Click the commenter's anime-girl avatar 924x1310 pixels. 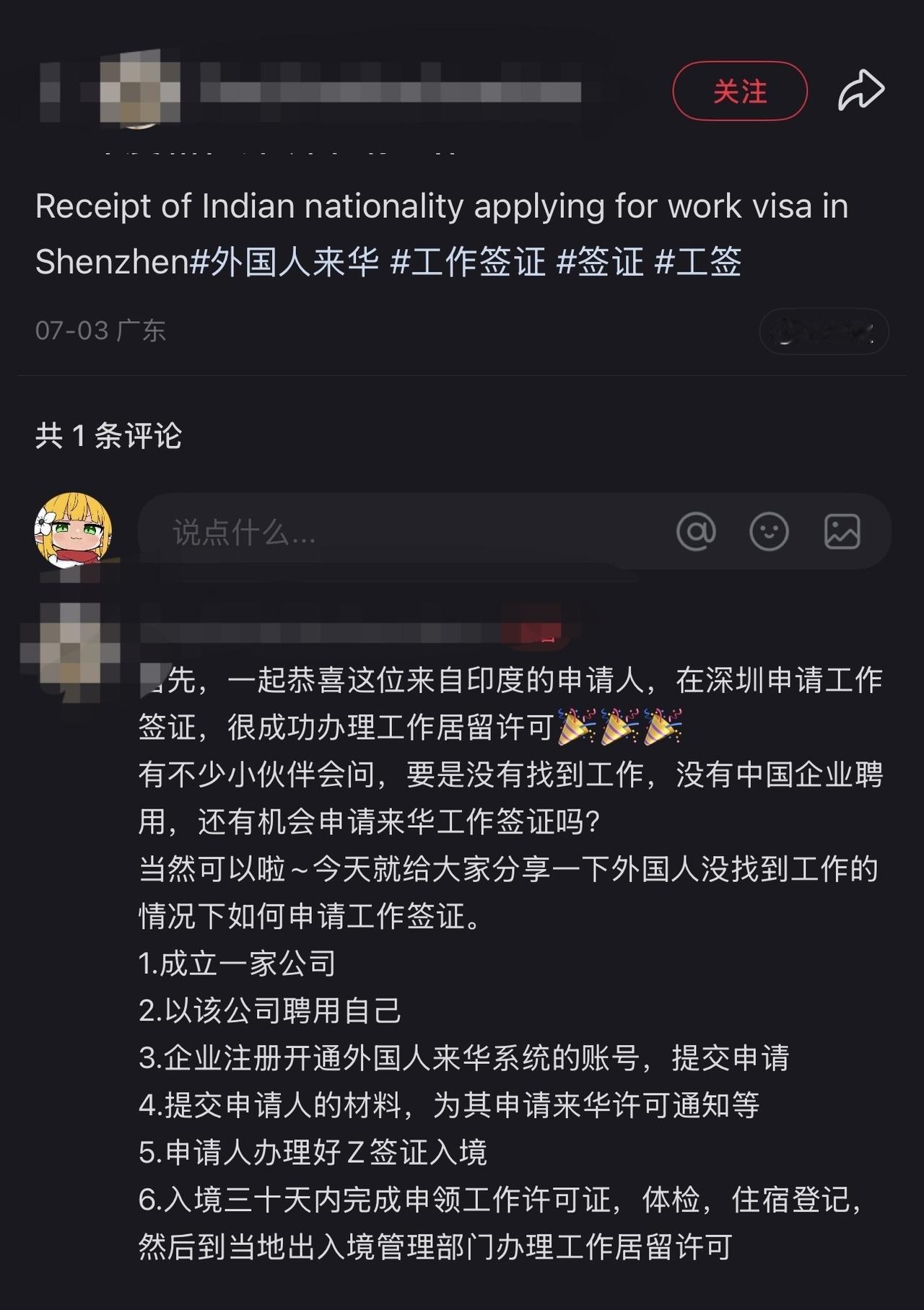72,530
